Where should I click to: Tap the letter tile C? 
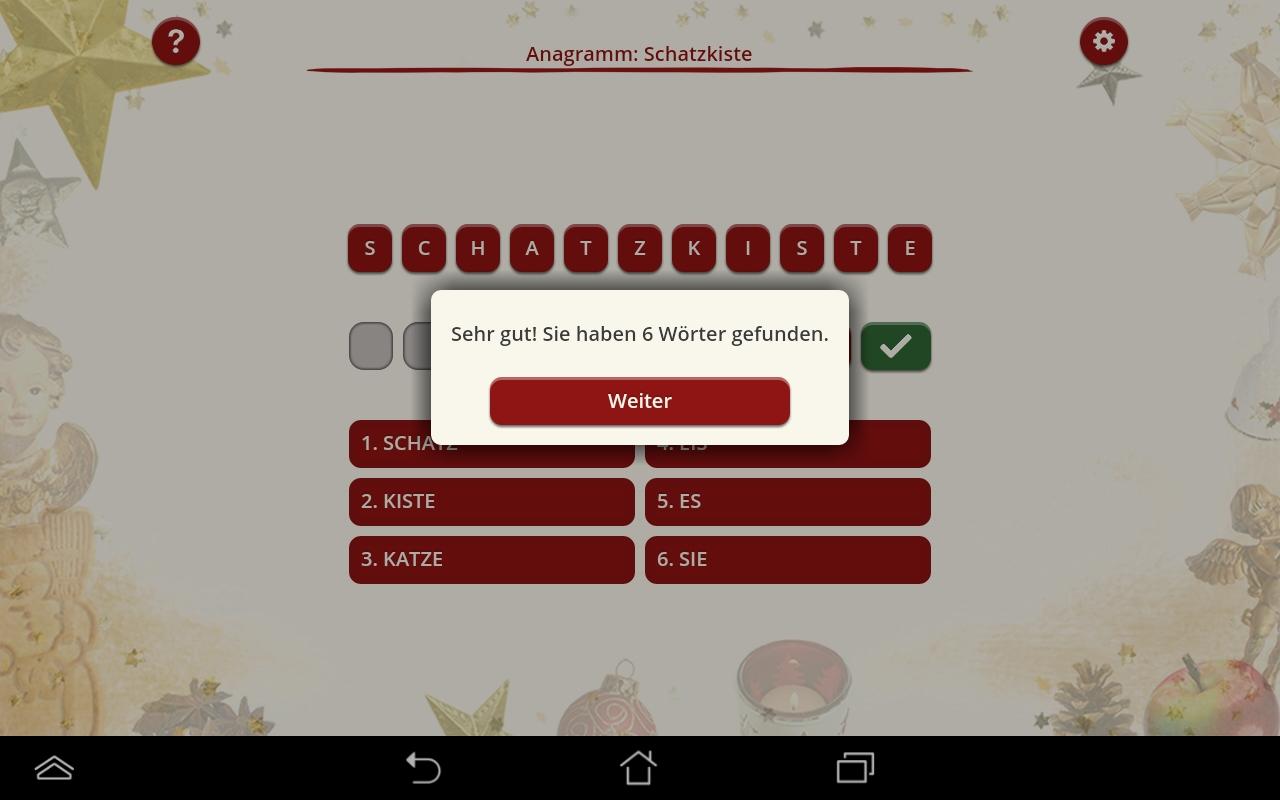pos(423,248)
